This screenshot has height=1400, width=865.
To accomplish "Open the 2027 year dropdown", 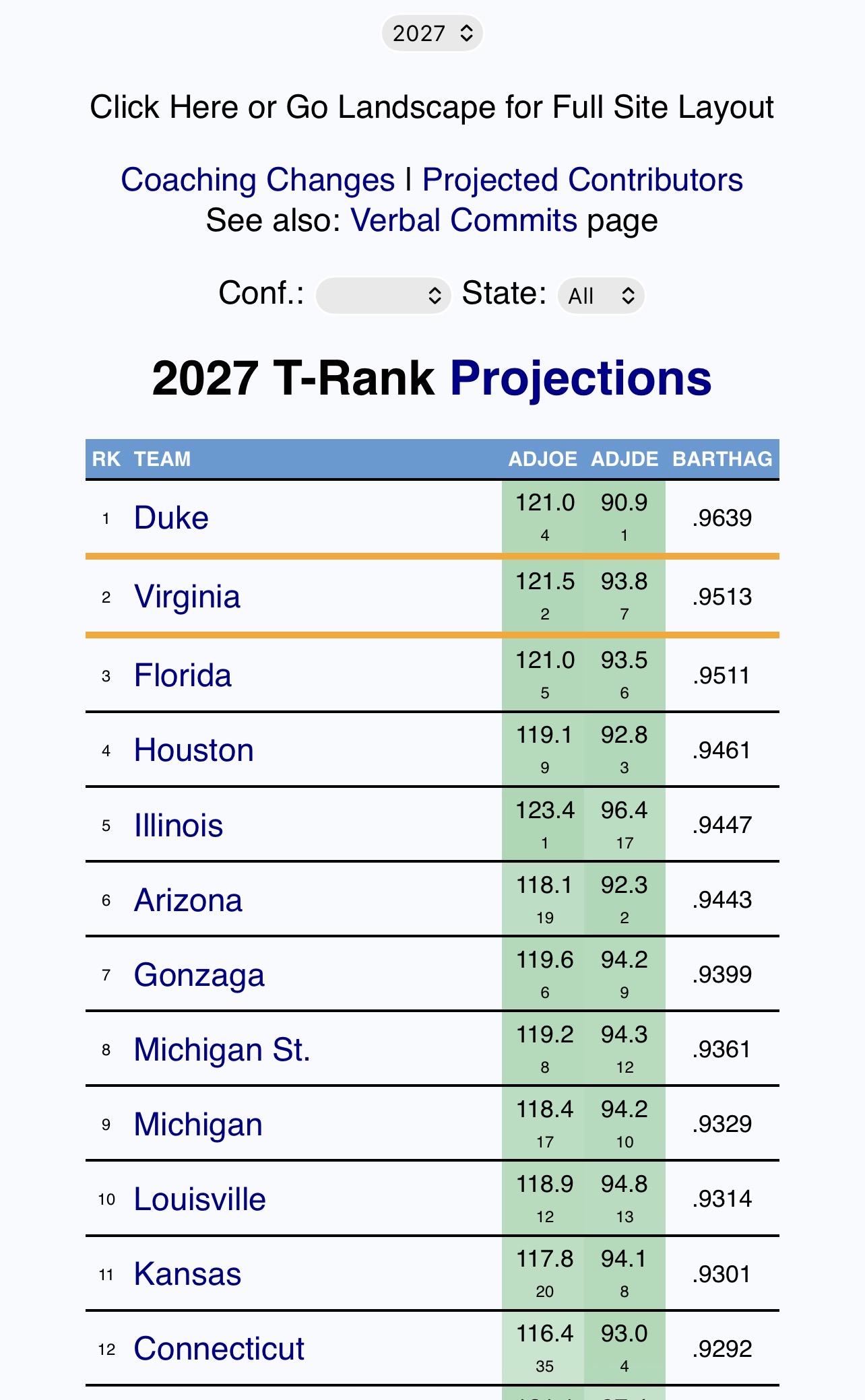I will tap(432, 33).
